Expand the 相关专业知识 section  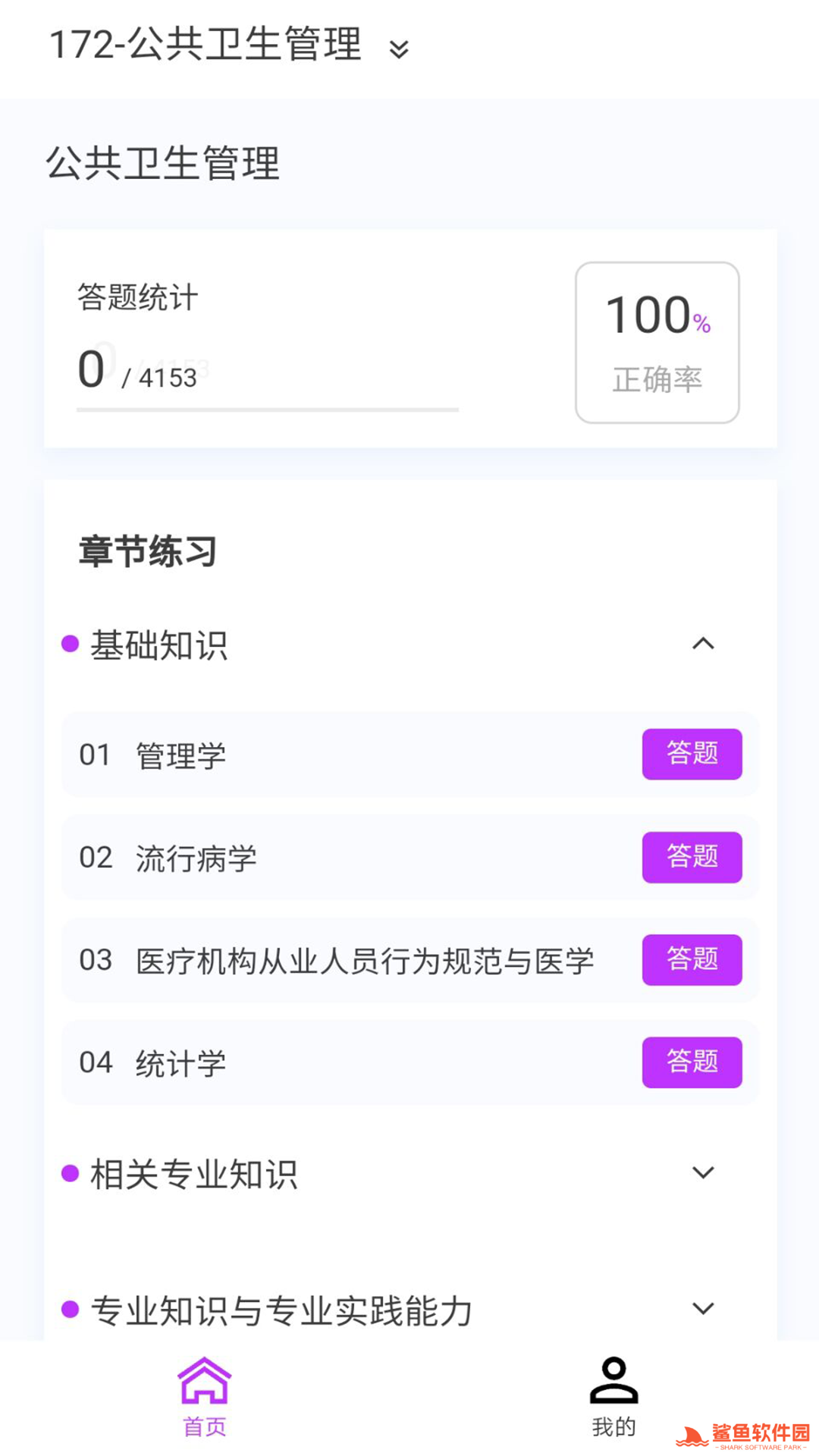pyautogui.click(x=703, y=1172)
